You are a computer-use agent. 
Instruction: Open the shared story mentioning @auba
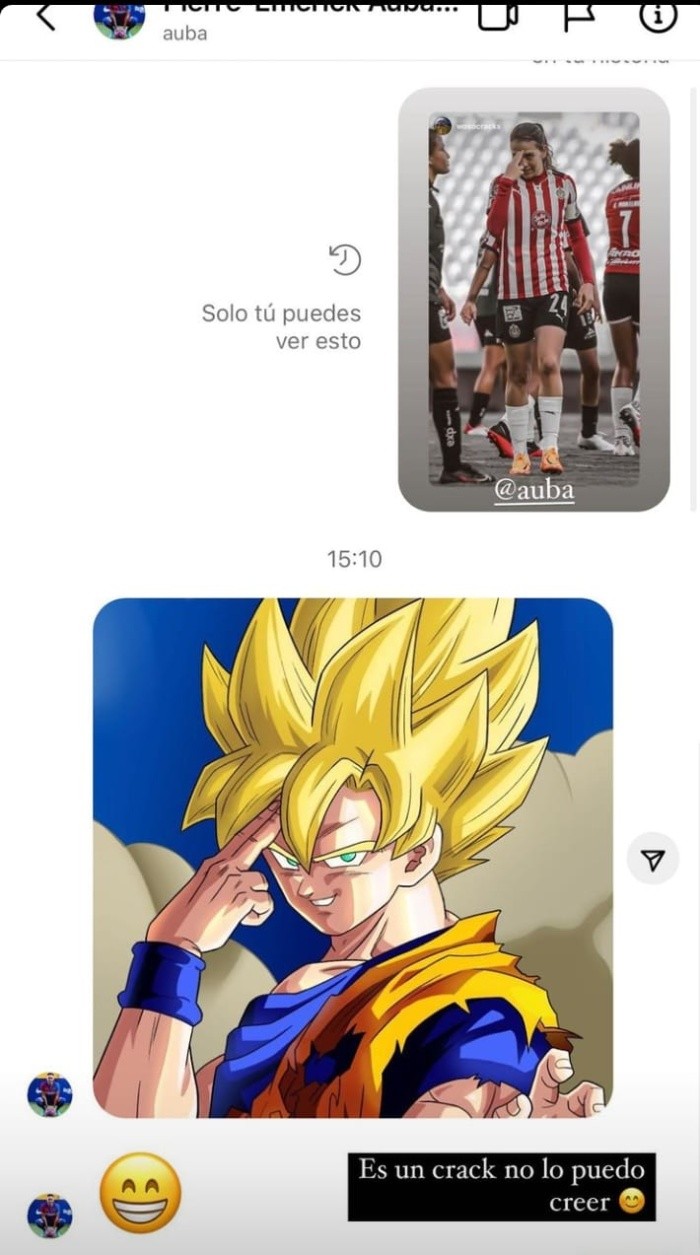(x=534, y=300)
